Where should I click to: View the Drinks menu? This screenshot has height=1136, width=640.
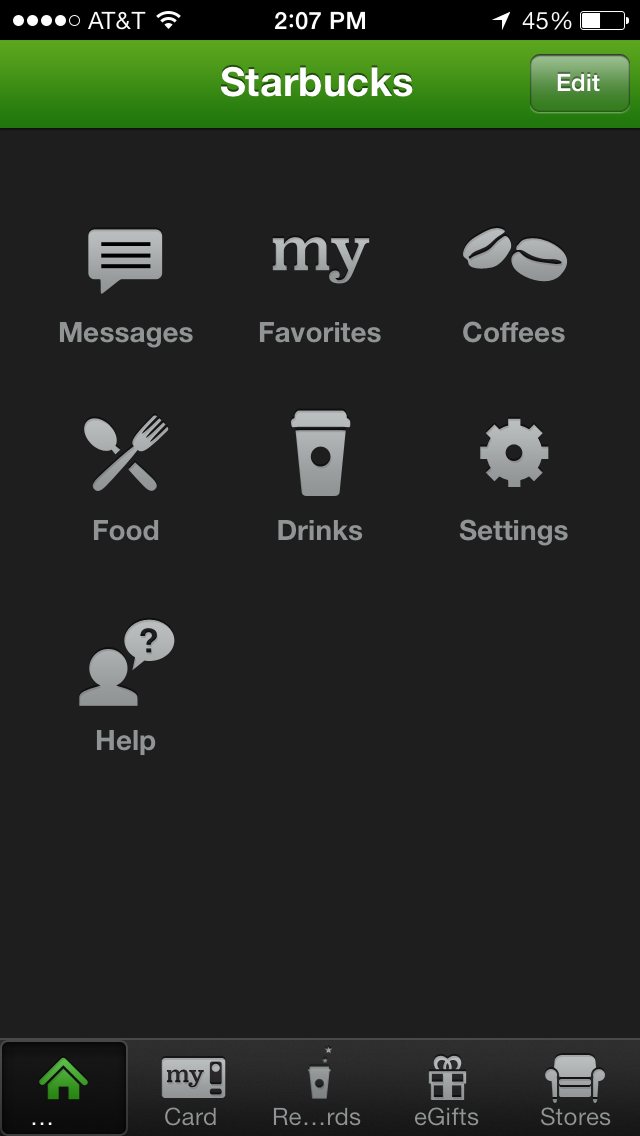[320, 480]
